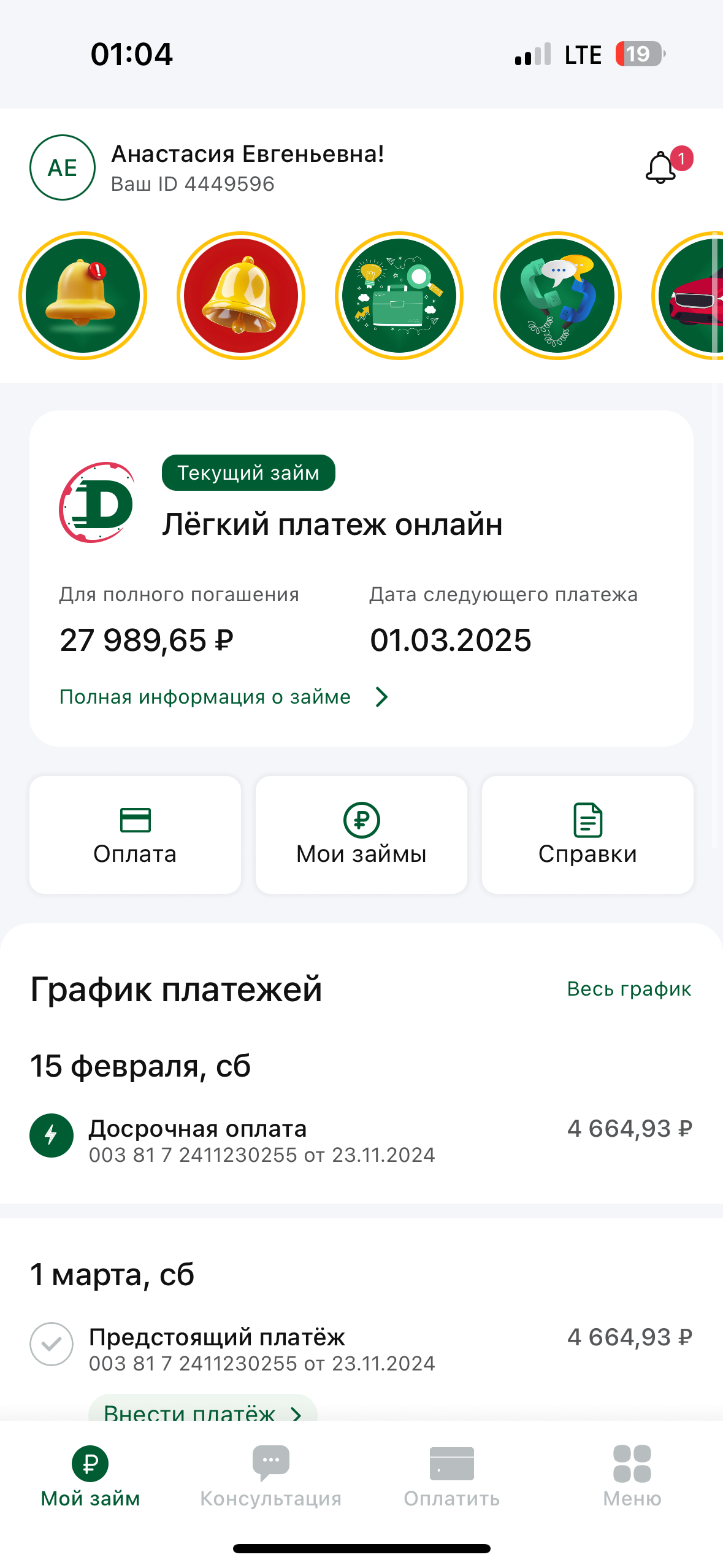This screenshot has width=723, height=1568.
Task: Open Справки via the document icon
Action: click(586, 819)
